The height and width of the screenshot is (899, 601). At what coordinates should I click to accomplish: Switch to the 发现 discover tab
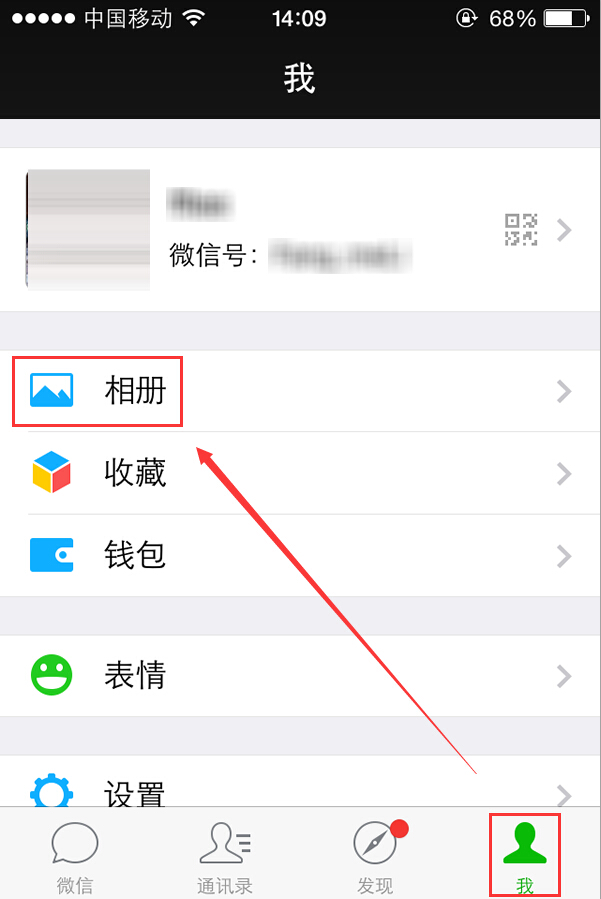tap(375, 856)
